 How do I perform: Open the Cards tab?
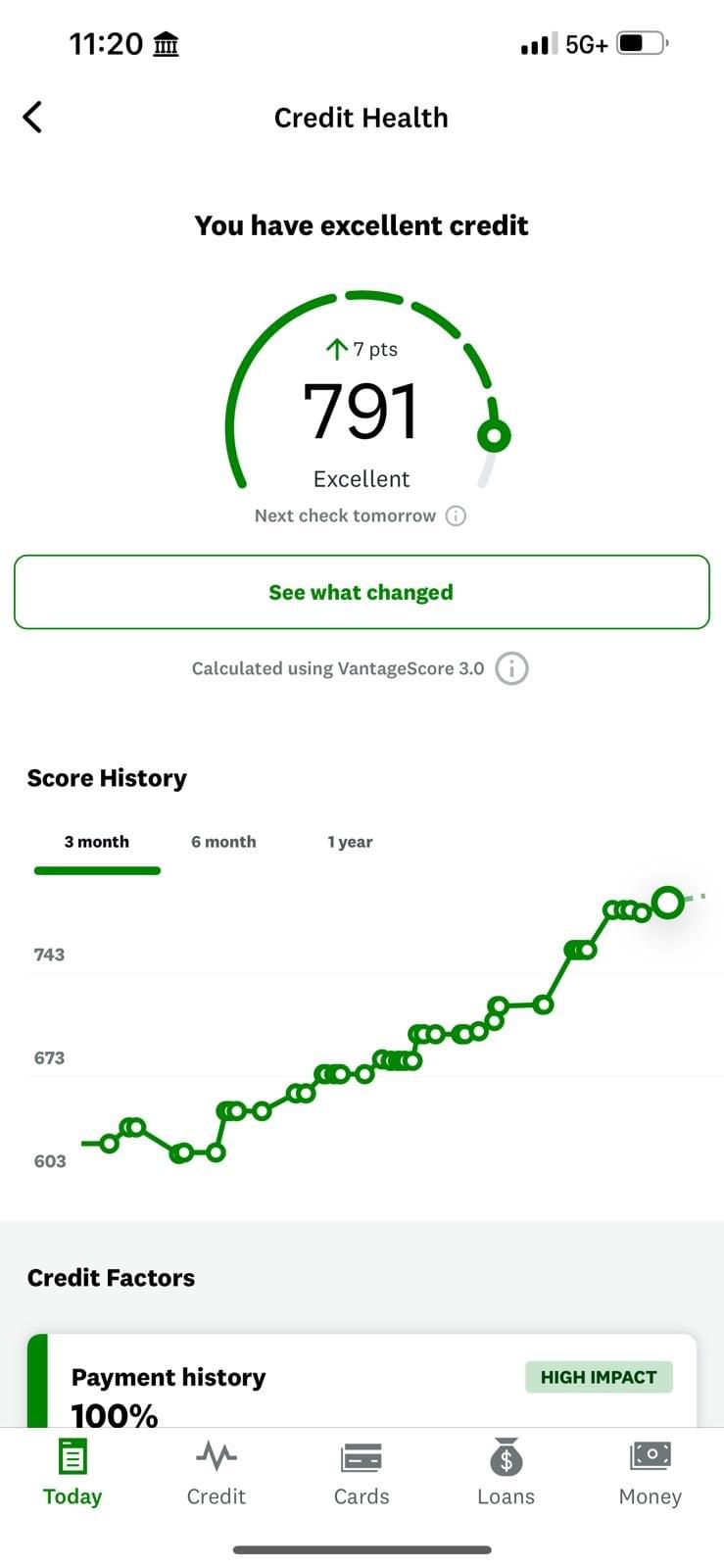coord(362,1472)
